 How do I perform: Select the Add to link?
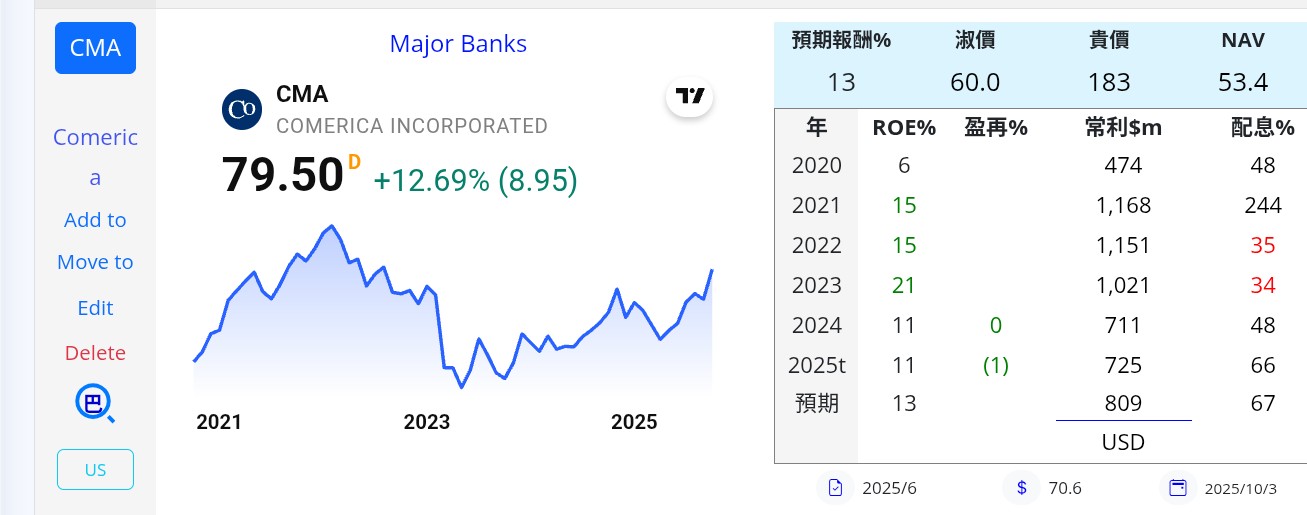(x=95, y=220)
